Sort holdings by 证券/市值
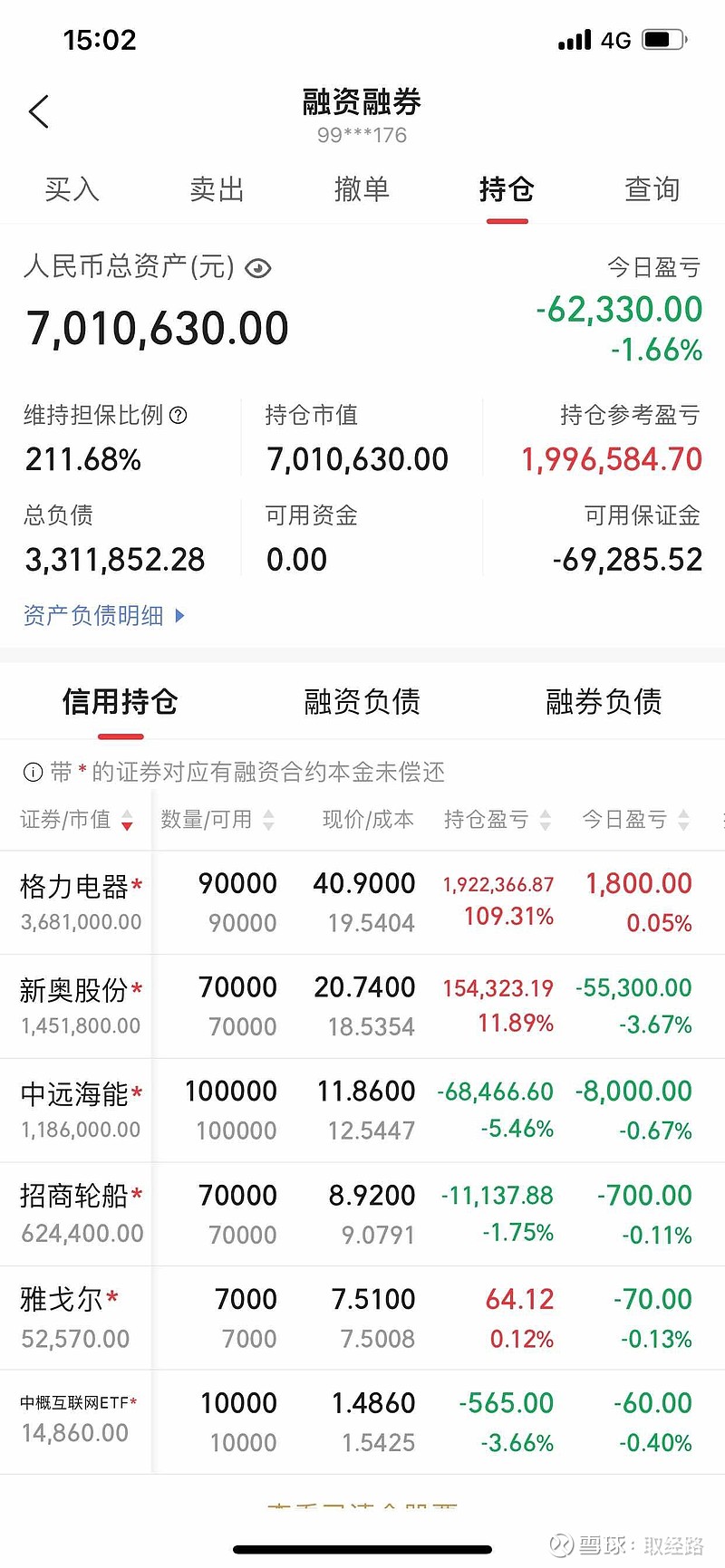The height and width of the screenshot is (1568, 725). (77, 820)
